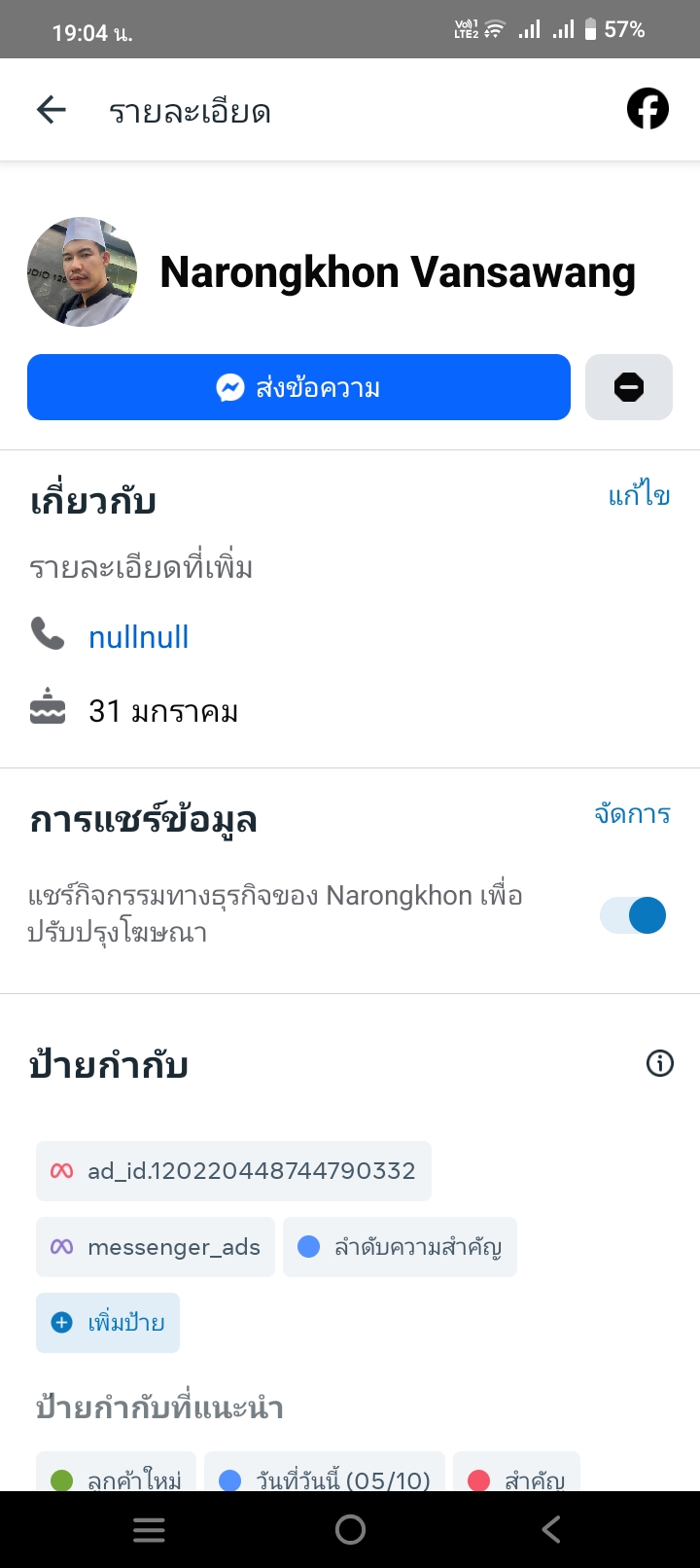
Task: Open the nullnull phone number link
Action: pyautogui.click(x=138, y=637)
